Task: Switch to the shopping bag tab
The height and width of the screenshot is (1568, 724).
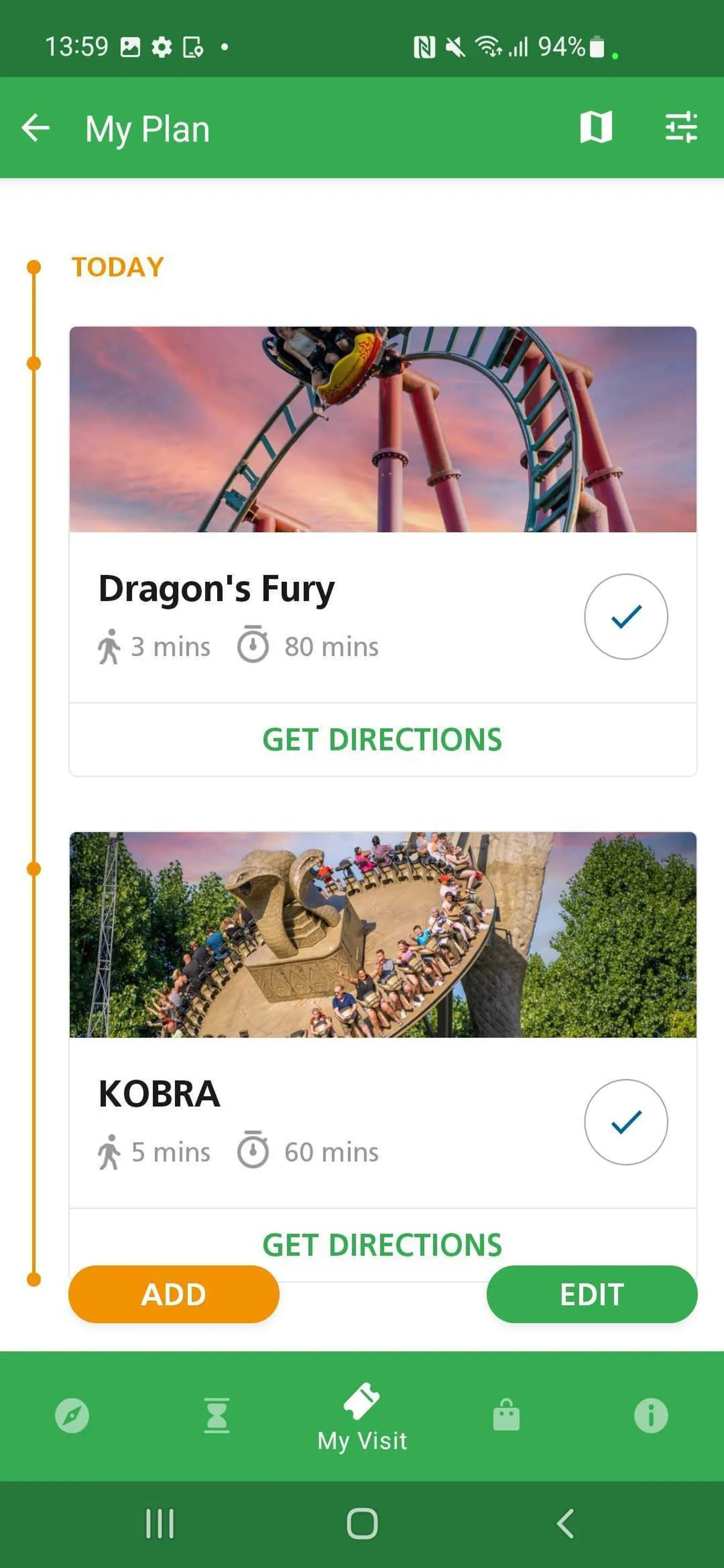Action: click(x=506, y=1416)
